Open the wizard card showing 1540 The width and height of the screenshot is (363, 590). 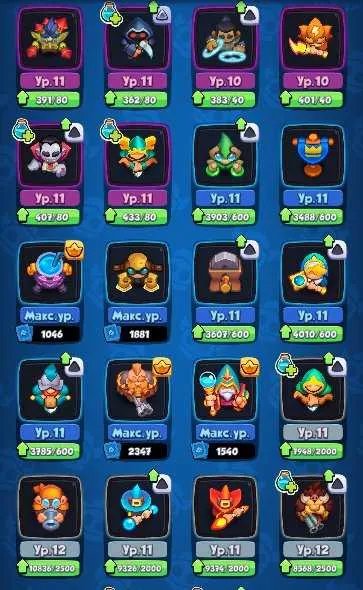tap(225, 409)
